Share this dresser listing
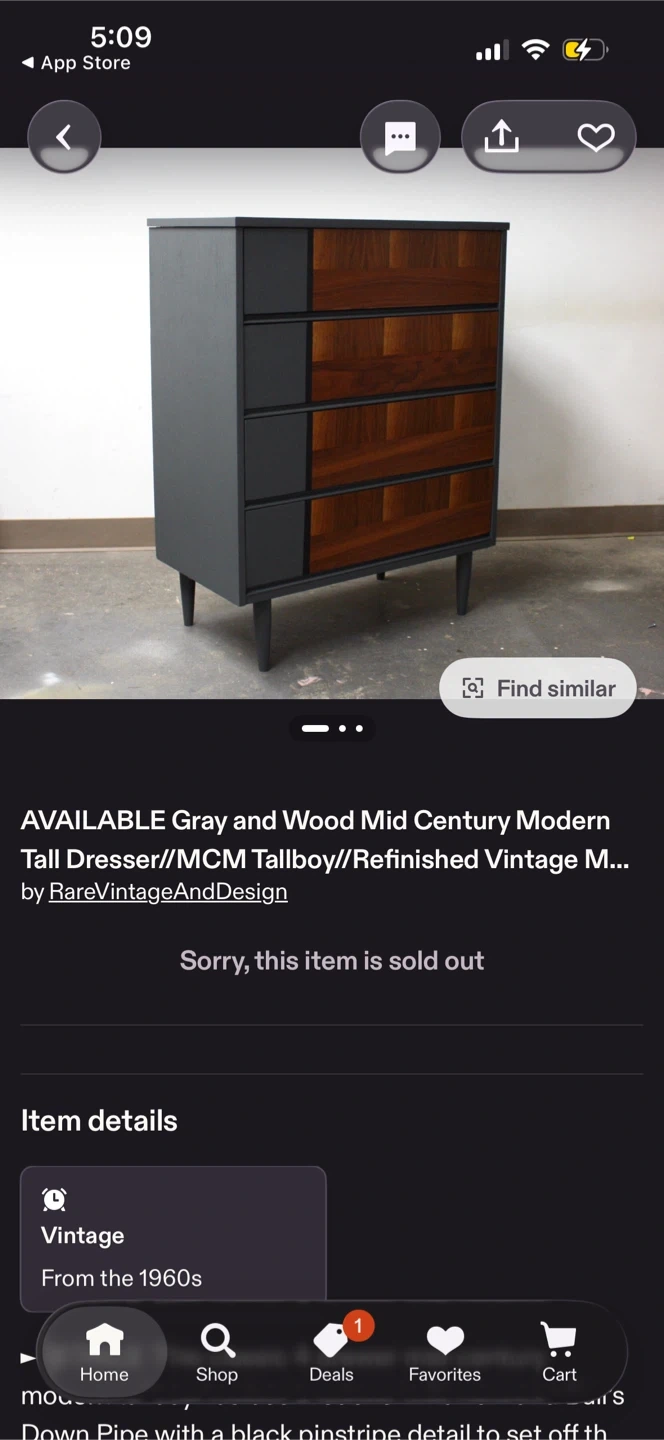The width and height of the screenshot is (664, 1440). 501,137
